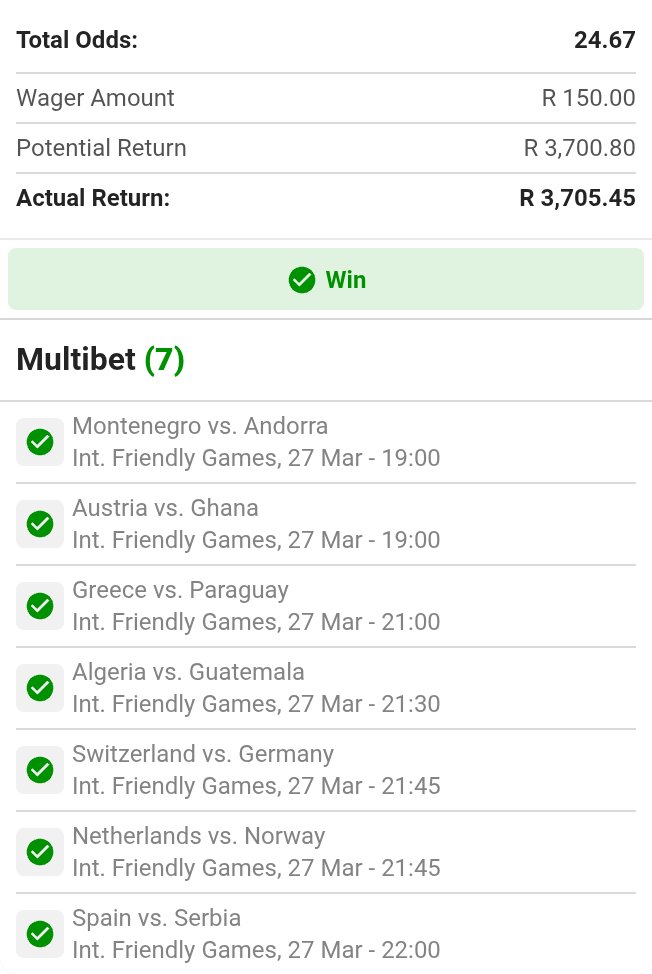View the Netherlands vs. Norway selection
This screenshot has height=974, width=652.
pos(326,852)
